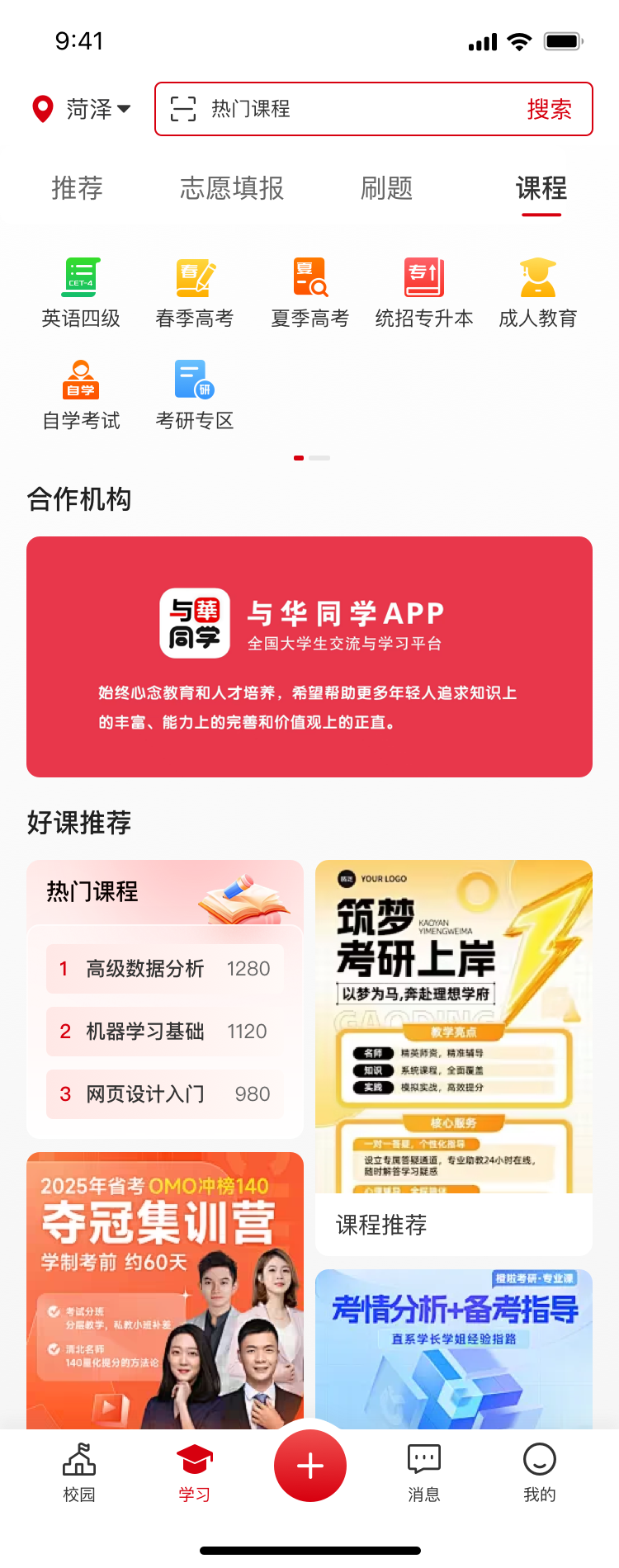Tap the scan icon in search box
The image size is (619, 1568).
coord(183,109)
